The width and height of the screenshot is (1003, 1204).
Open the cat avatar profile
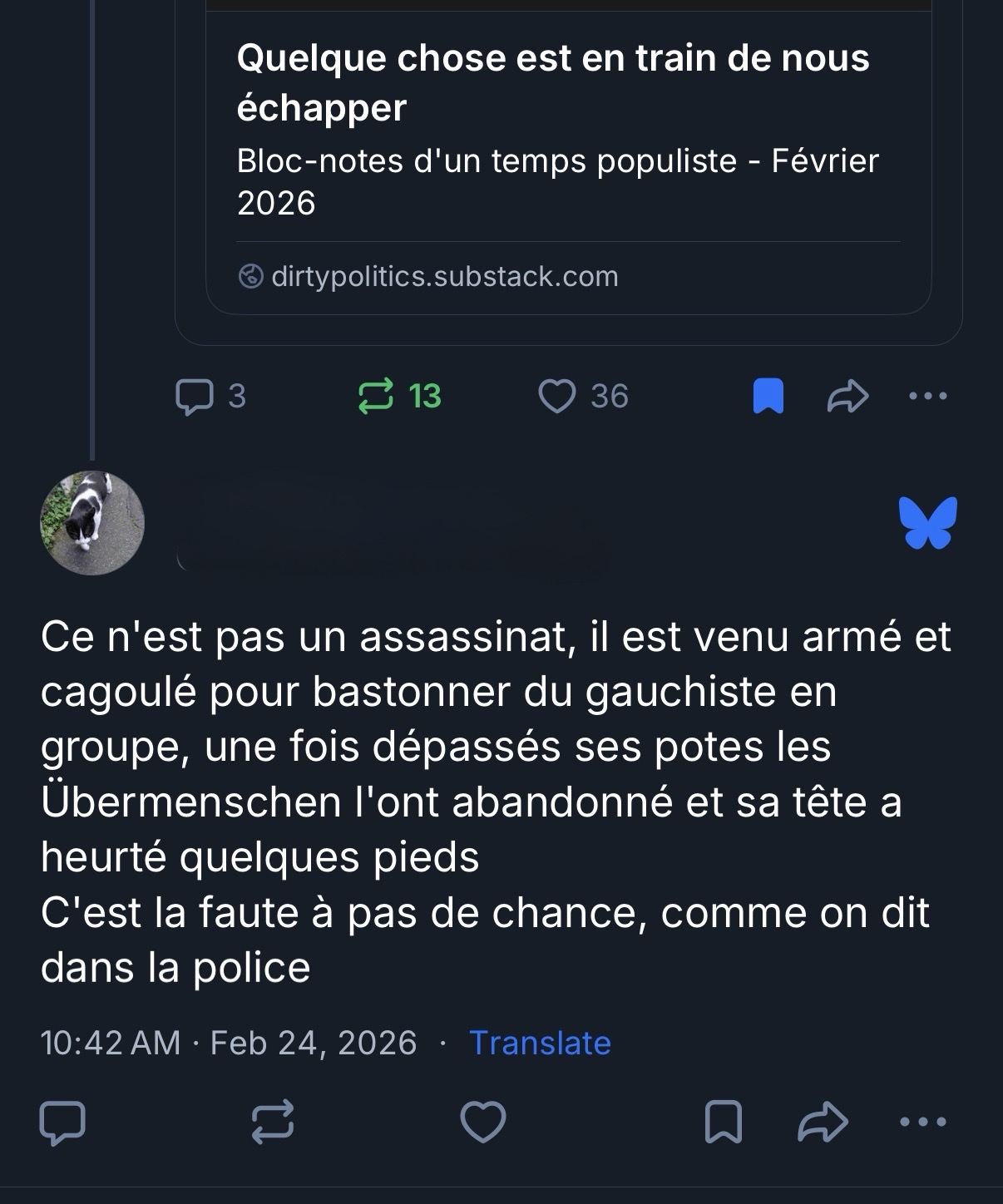click(x=92, y=523)
